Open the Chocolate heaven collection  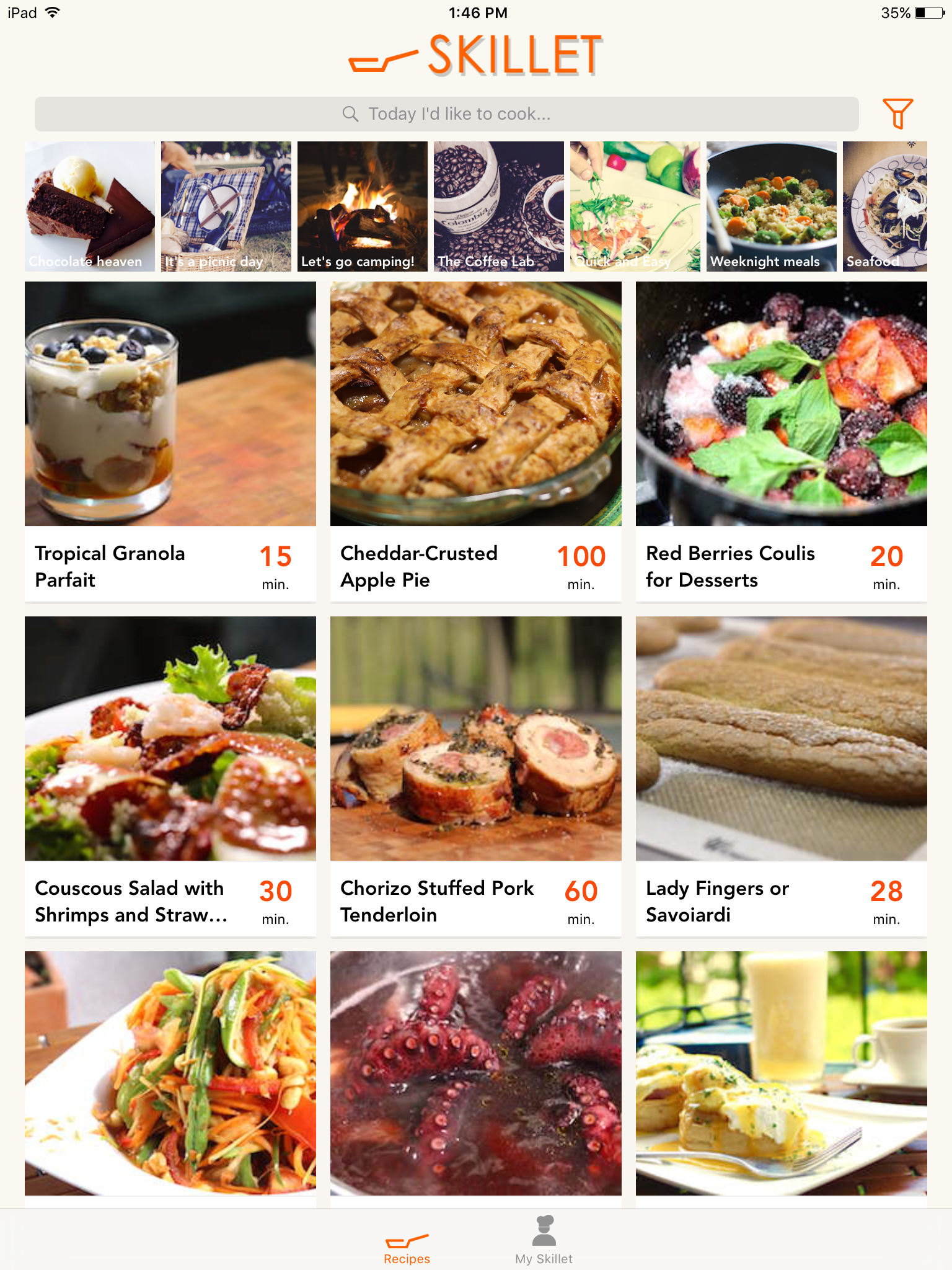point(90,206)
